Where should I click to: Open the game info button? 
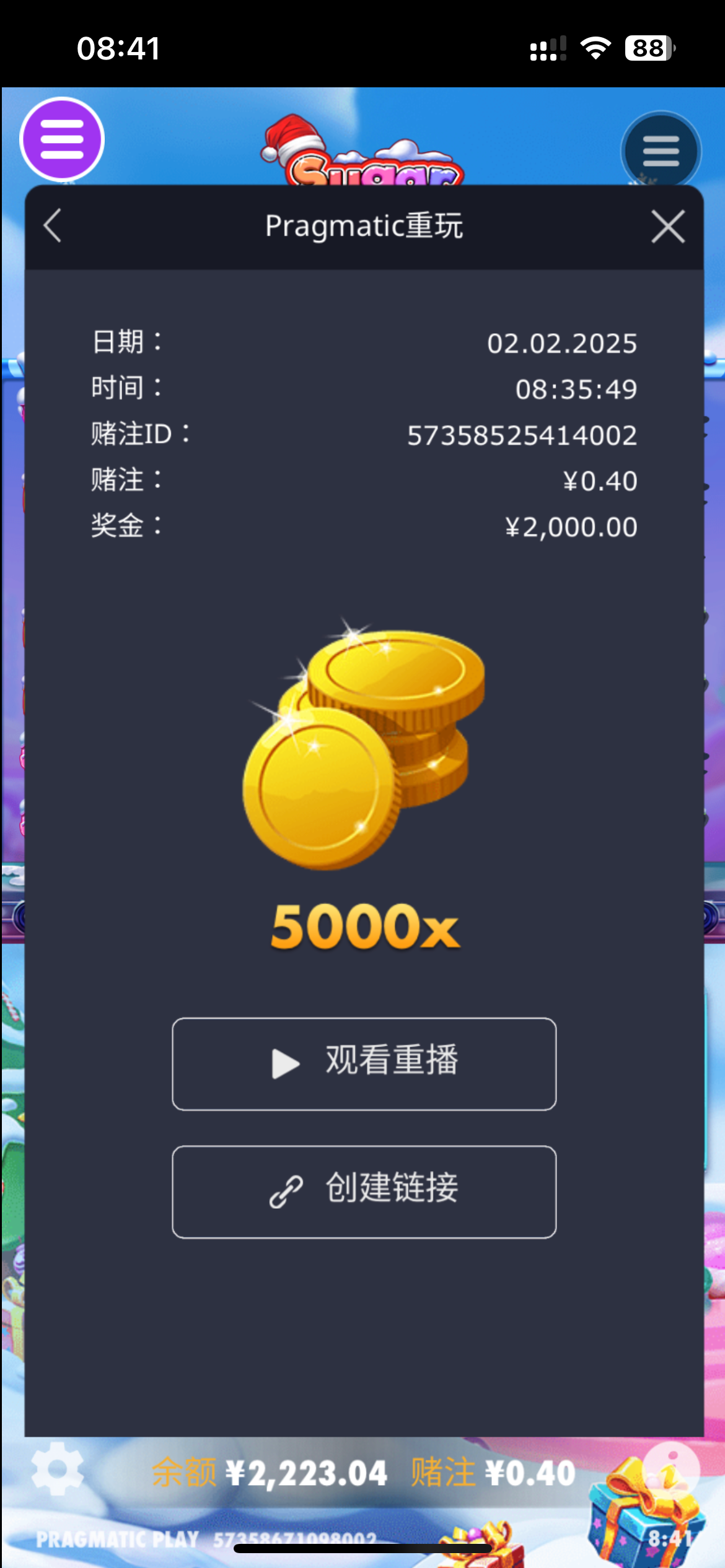click(672, 1470)
